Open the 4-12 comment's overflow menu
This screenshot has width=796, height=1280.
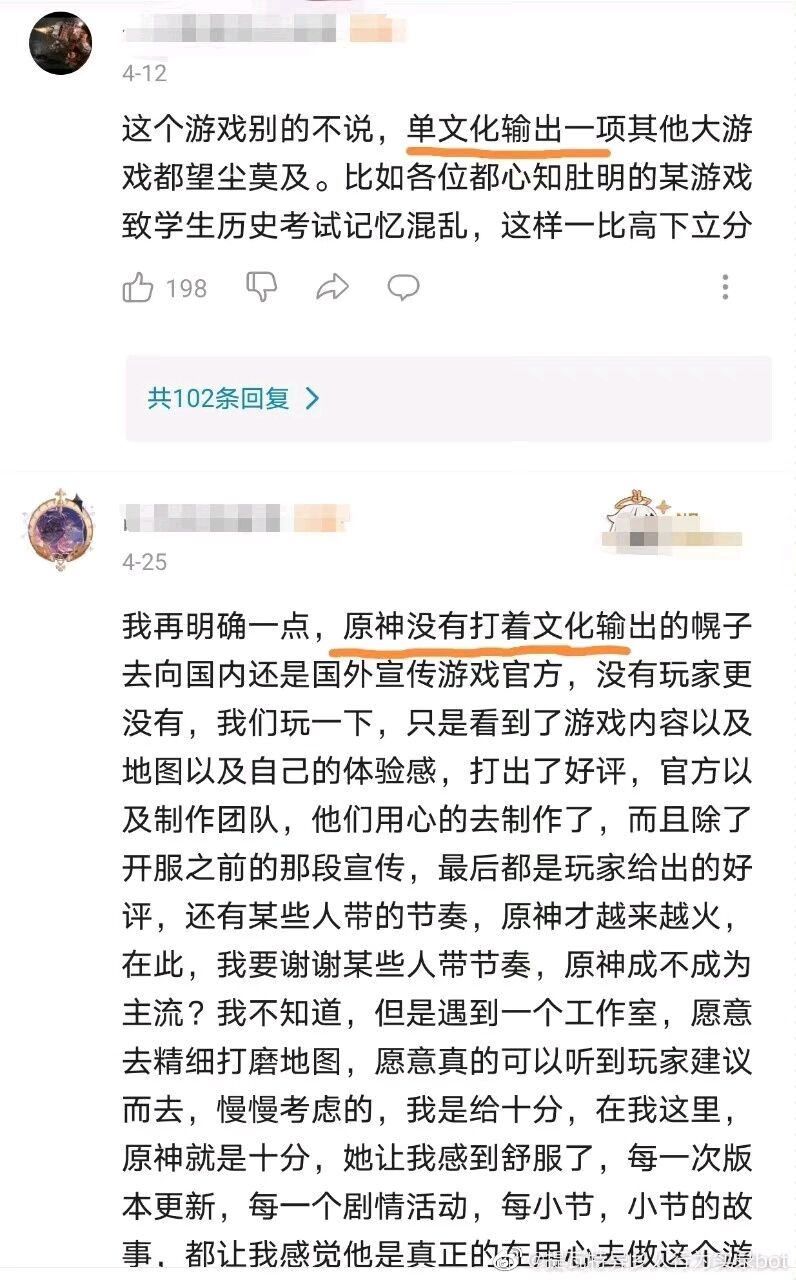coord(726,289)
